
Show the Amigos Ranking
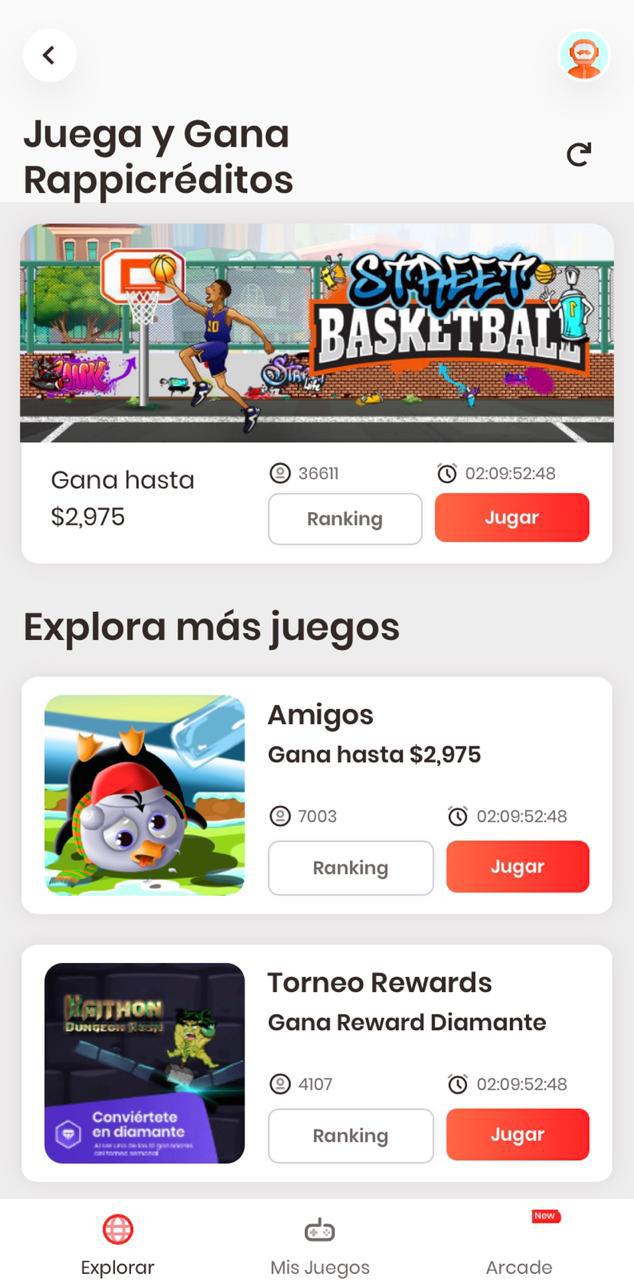click(x=350, y=868)
